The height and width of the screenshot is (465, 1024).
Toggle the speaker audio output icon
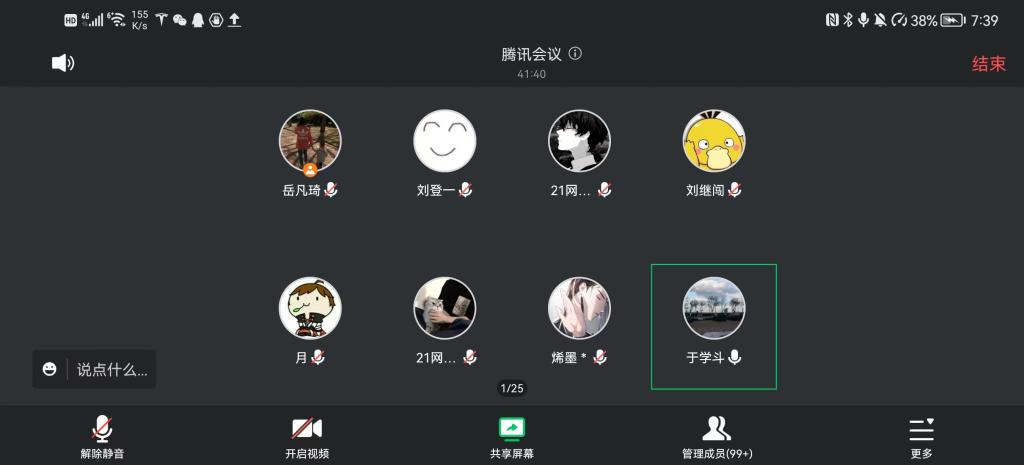click(x=63, y=63)
